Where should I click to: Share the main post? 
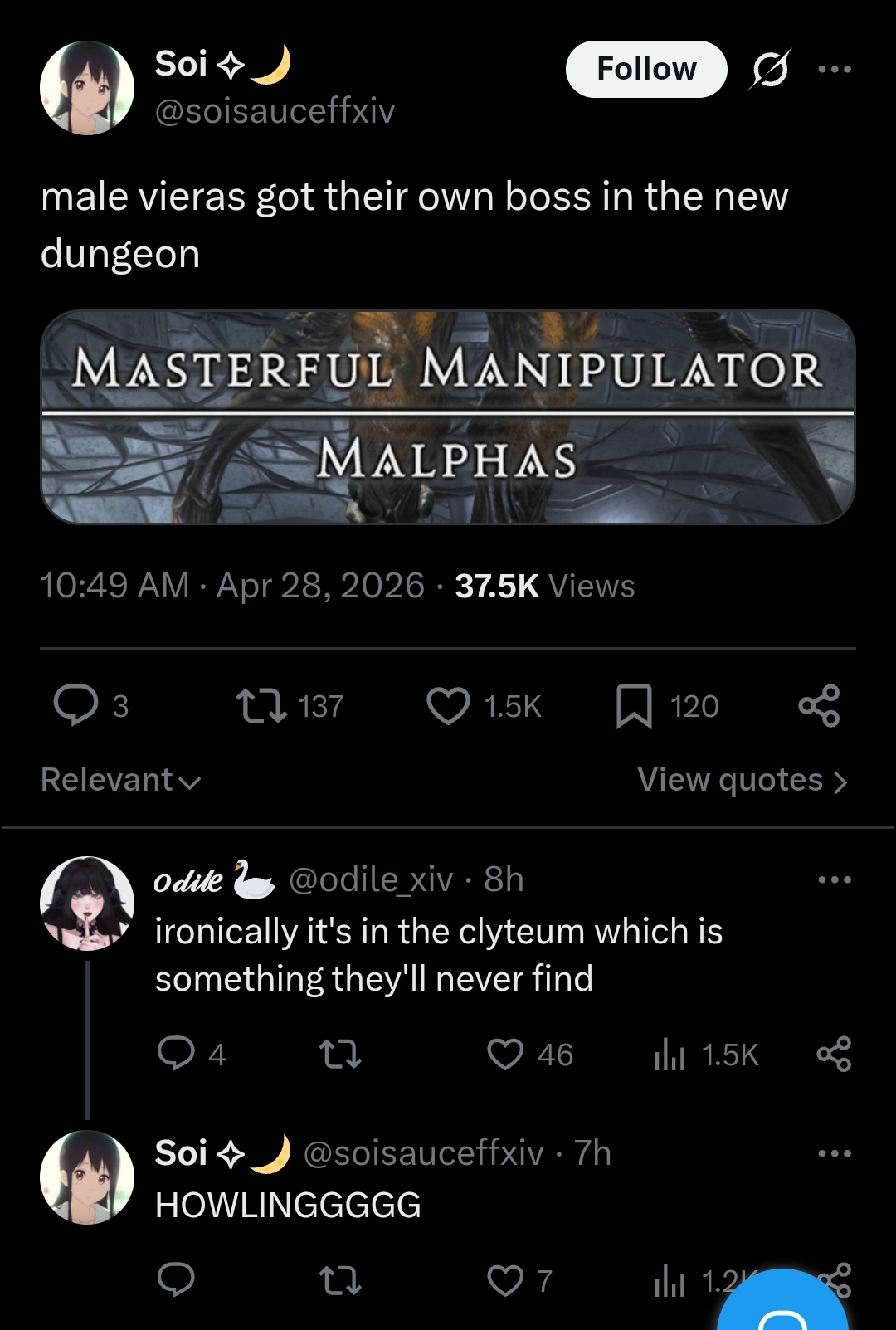coord(820,706)
